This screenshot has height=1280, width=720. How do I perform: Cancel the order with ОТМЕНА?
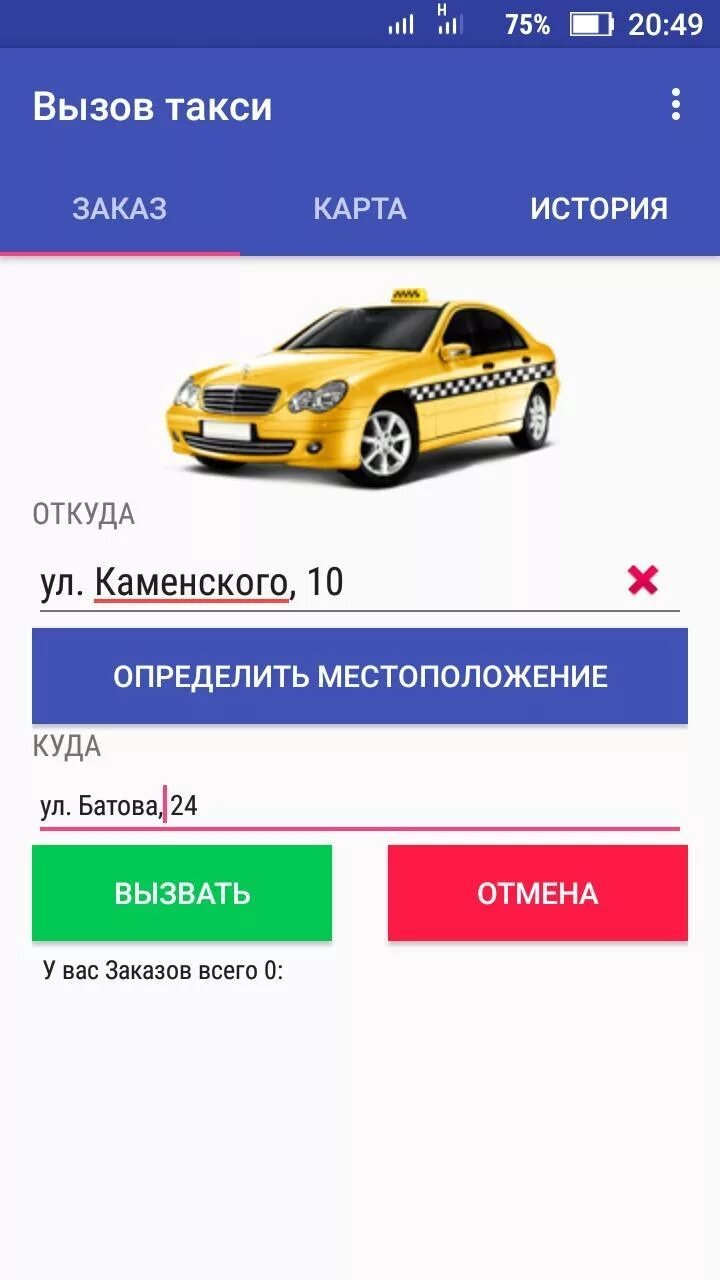click(x=538, y=893)
